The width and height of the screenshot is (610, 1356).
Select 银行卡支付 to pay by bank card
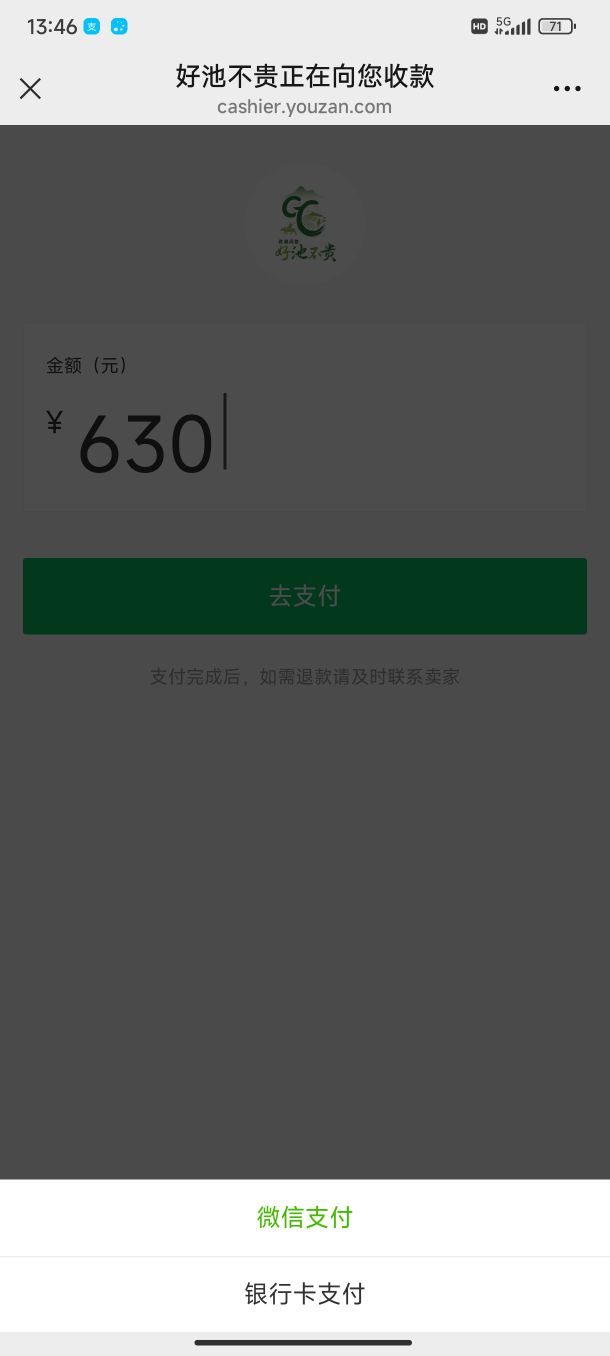coord(304,1294)
